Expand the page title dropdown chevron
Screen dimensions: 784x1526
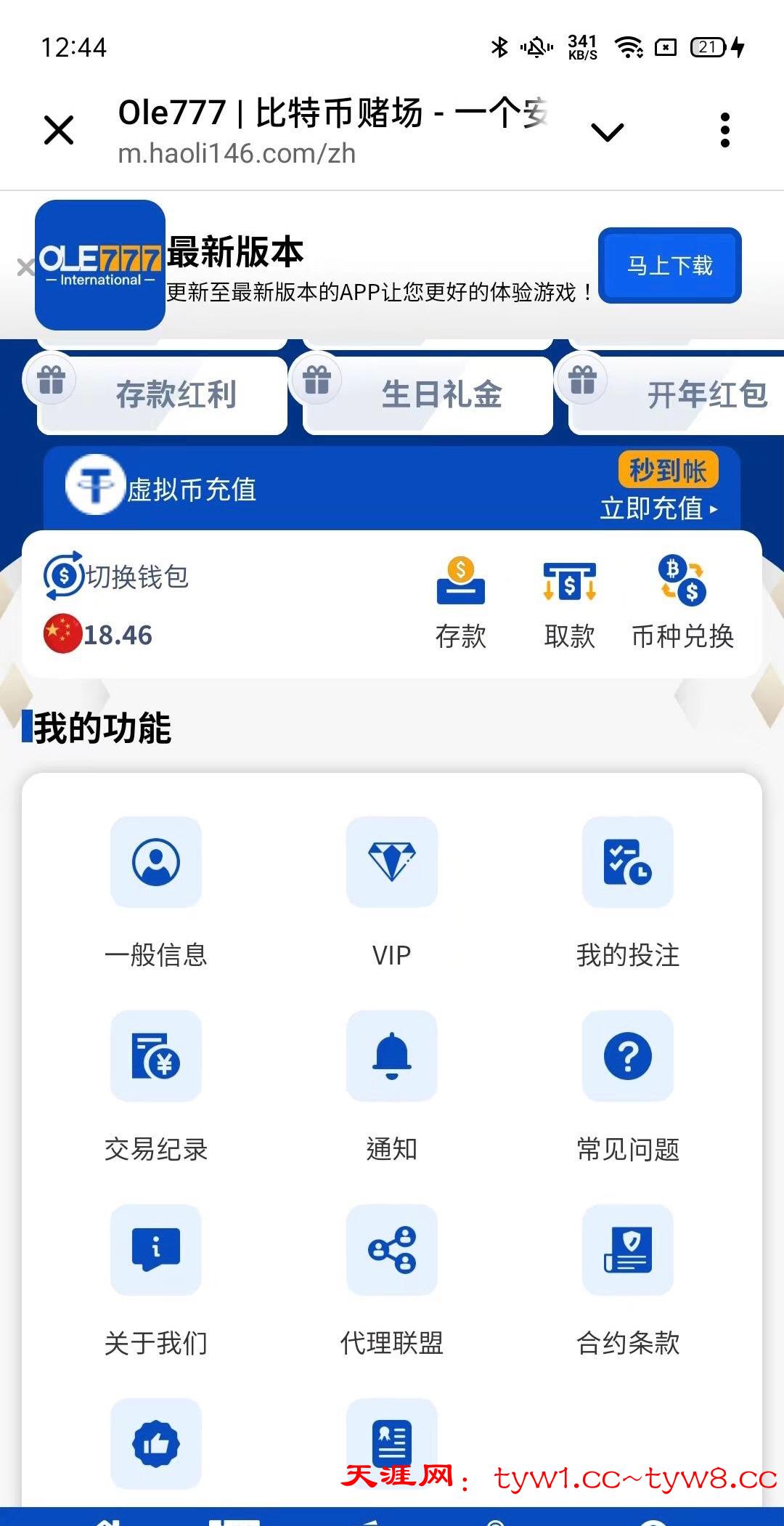pos(607,132)
